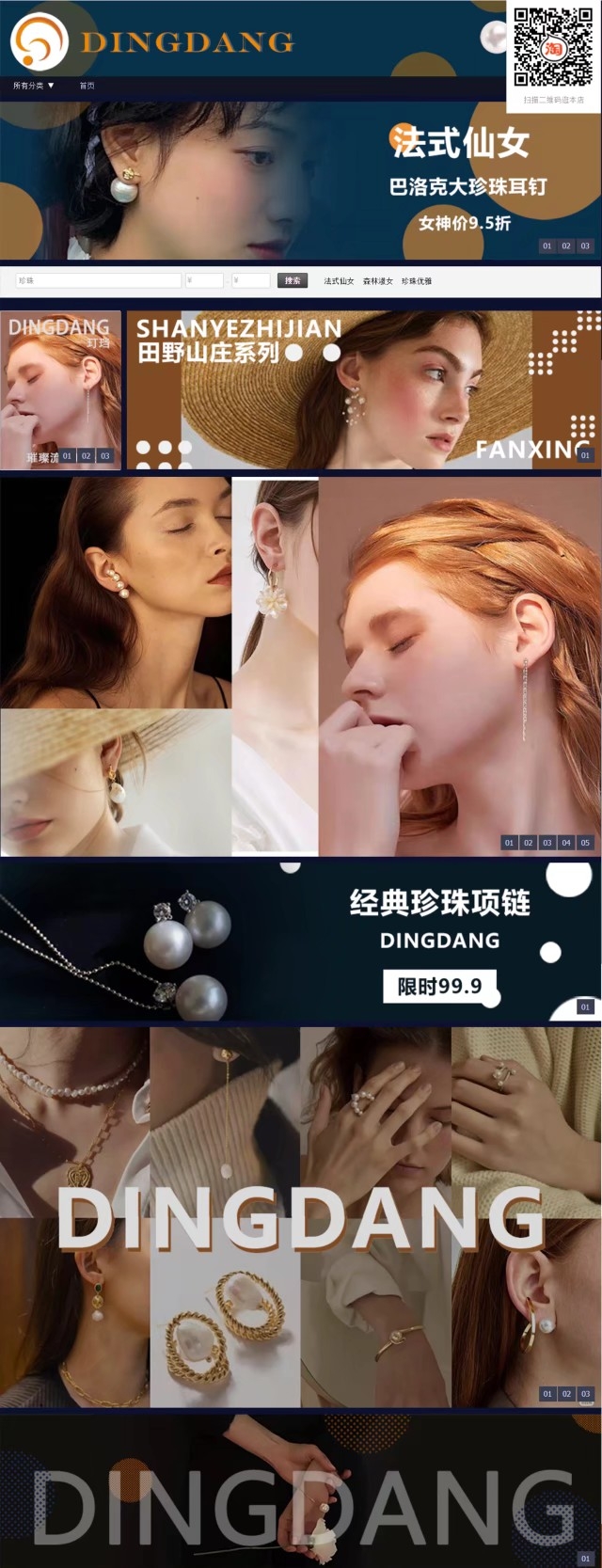Open the 巴洛克大珍珠耳钉 banner
Image resolution: width=602 pixels, height=1568 pixels.
[x=301, y=179]
